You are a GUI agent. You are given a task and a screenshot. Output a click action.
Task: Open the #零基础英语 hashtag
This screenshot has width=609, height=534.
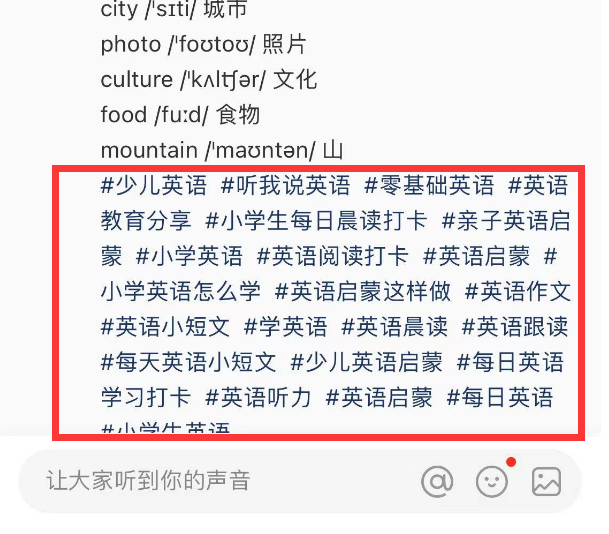(x=429, y=185)
